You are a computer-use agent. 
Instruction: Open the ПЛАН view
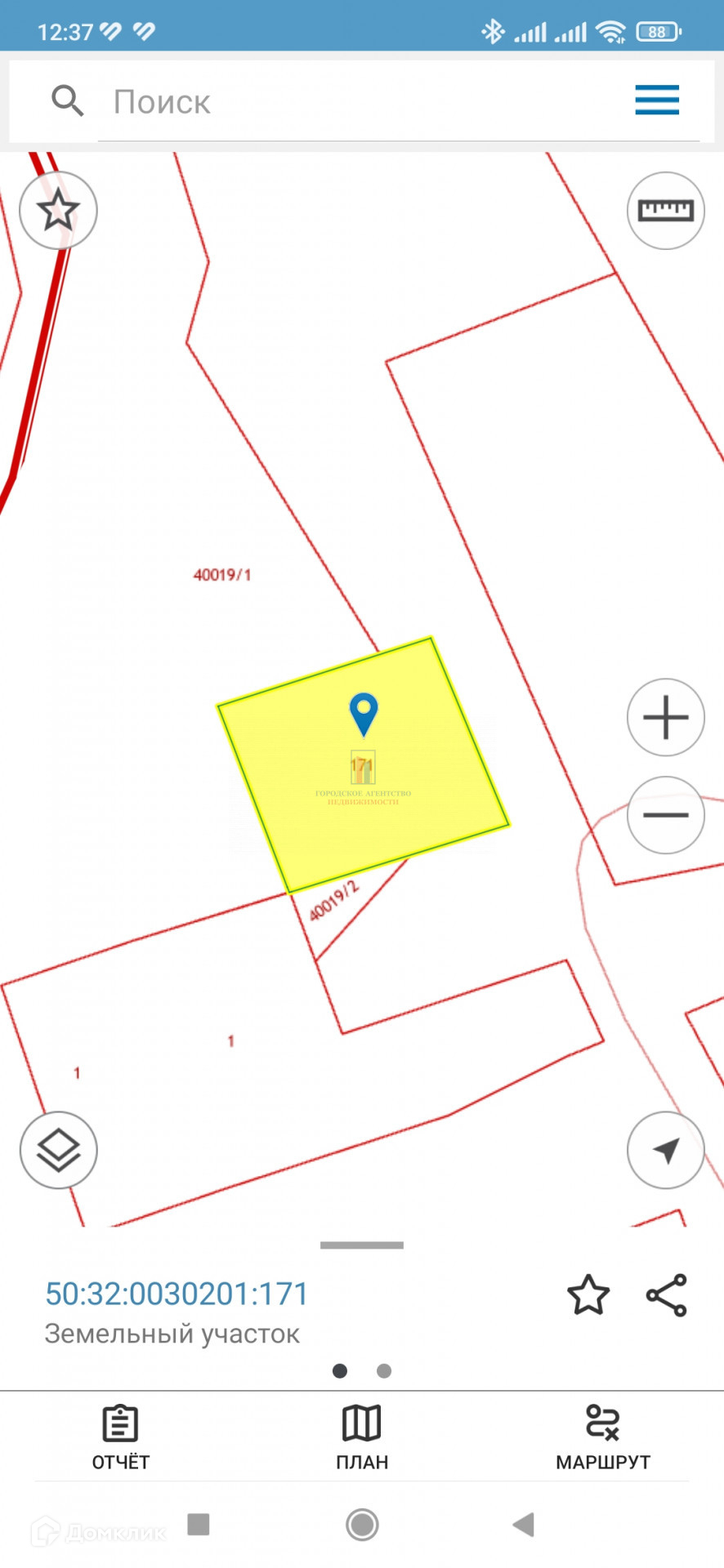click(362, 1437)
